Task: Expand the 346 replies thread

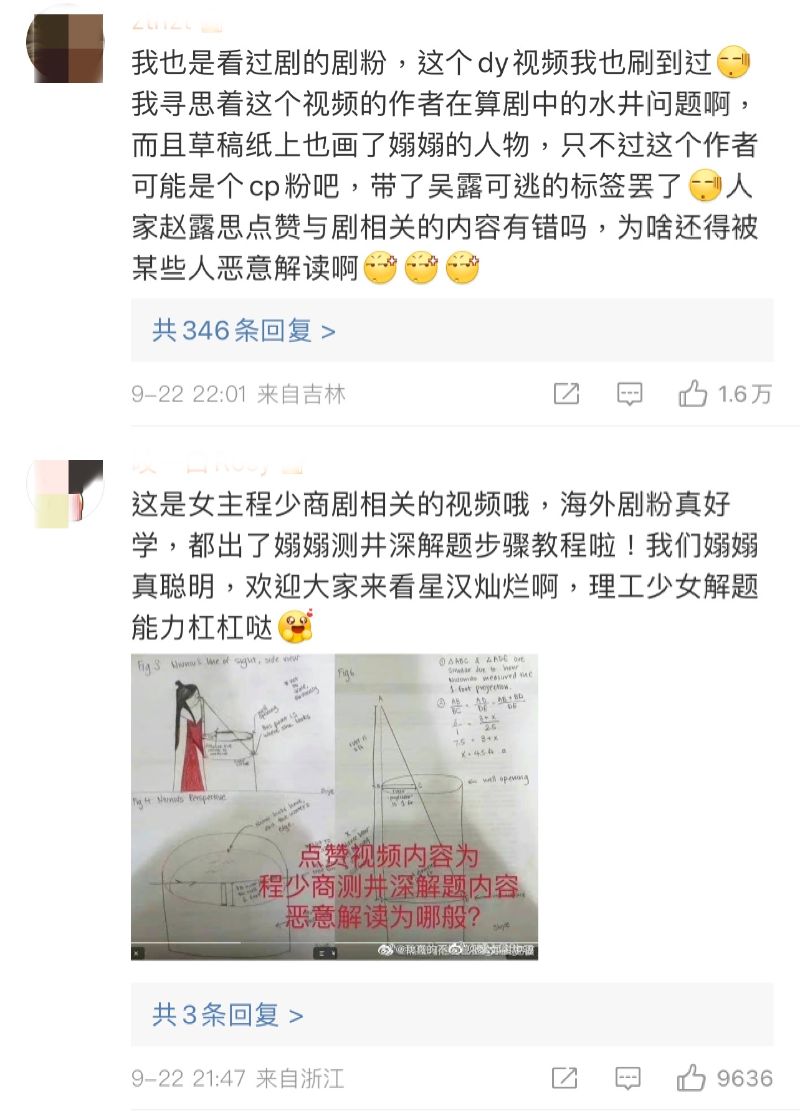Action: (x=244, y=331)
